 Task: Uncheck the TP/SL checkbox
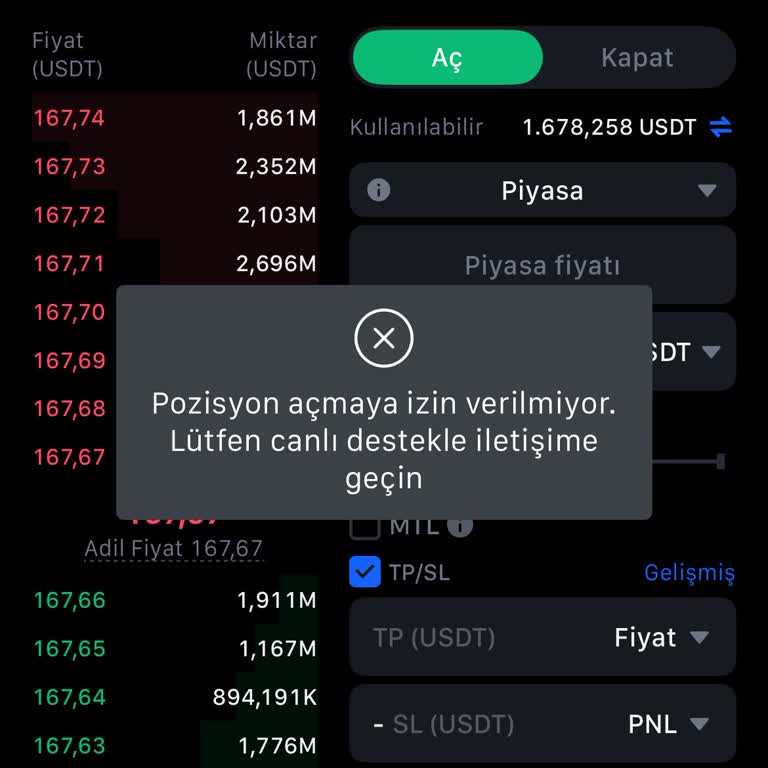tap(365, 572)
